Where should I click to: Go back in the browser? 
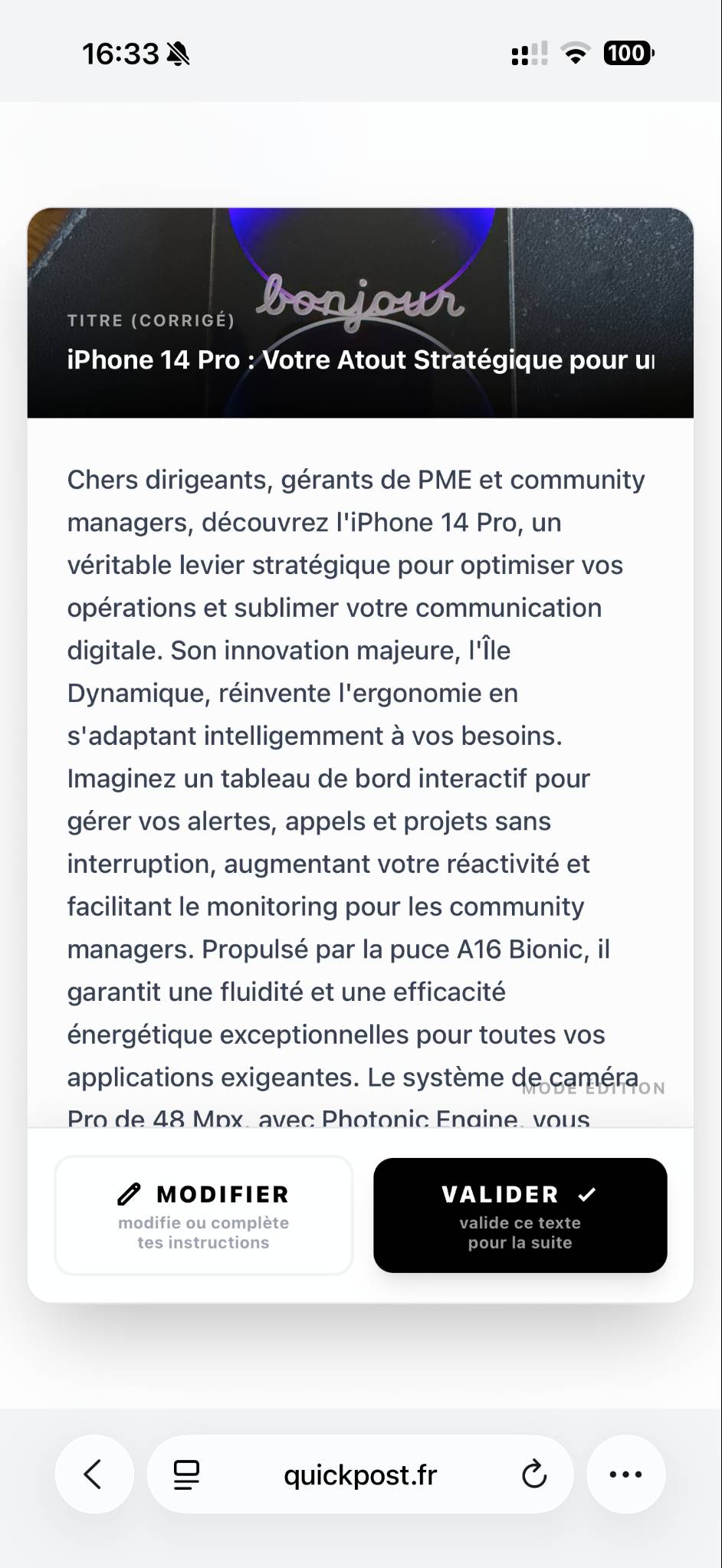point(94,1474)
